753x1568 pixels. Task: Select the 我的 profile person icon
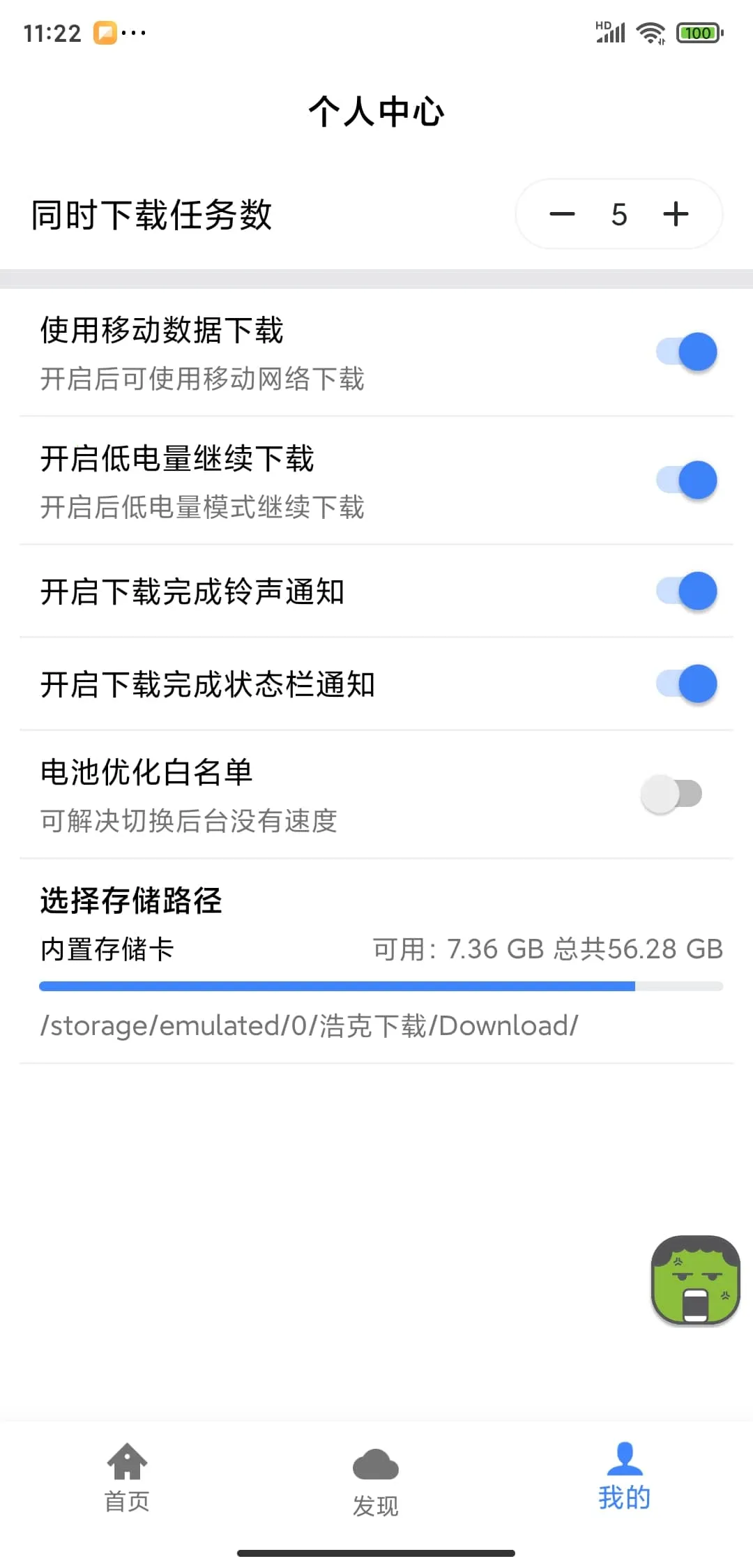[x=623, y=1461]
